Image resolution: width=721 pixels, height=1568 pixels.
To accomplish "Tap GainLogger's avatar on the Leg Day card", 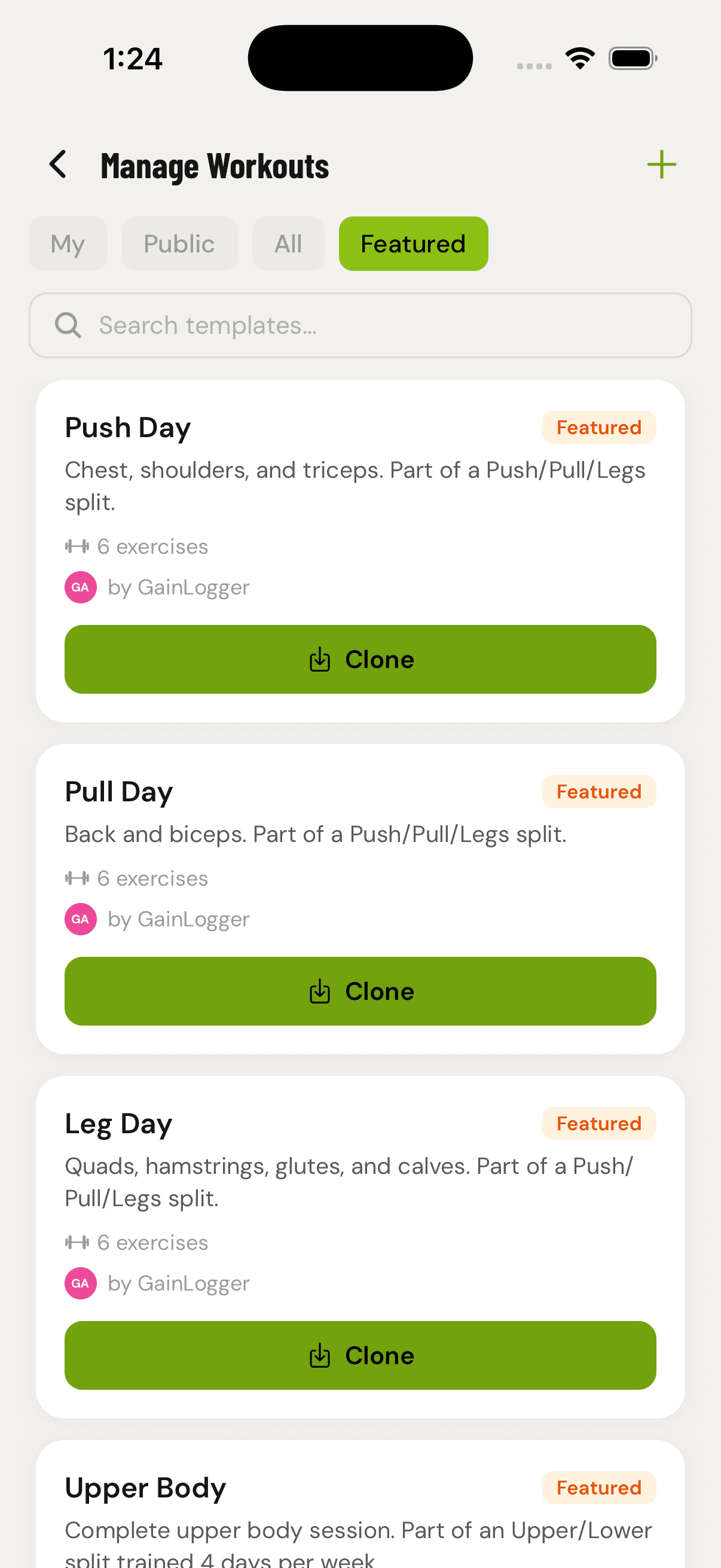I will (80, 1283).
